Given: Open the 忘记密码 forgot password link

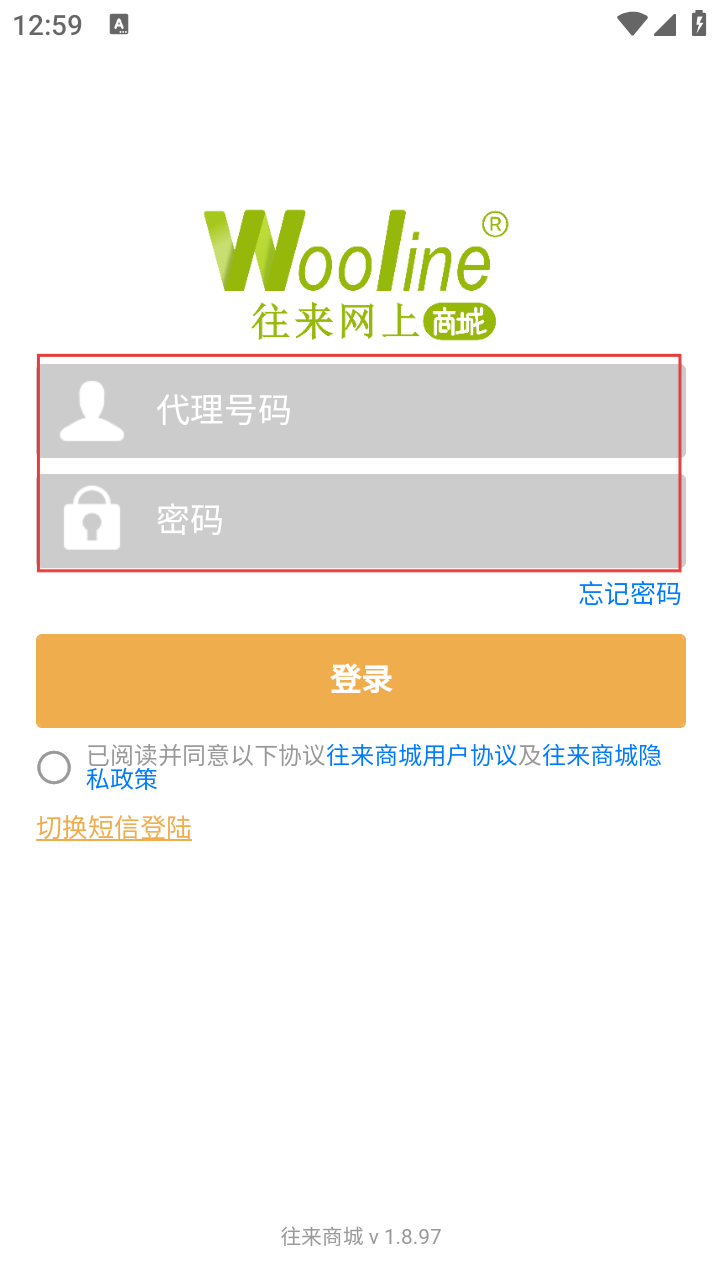Looking at the screenshot, I should click(630, 594).
